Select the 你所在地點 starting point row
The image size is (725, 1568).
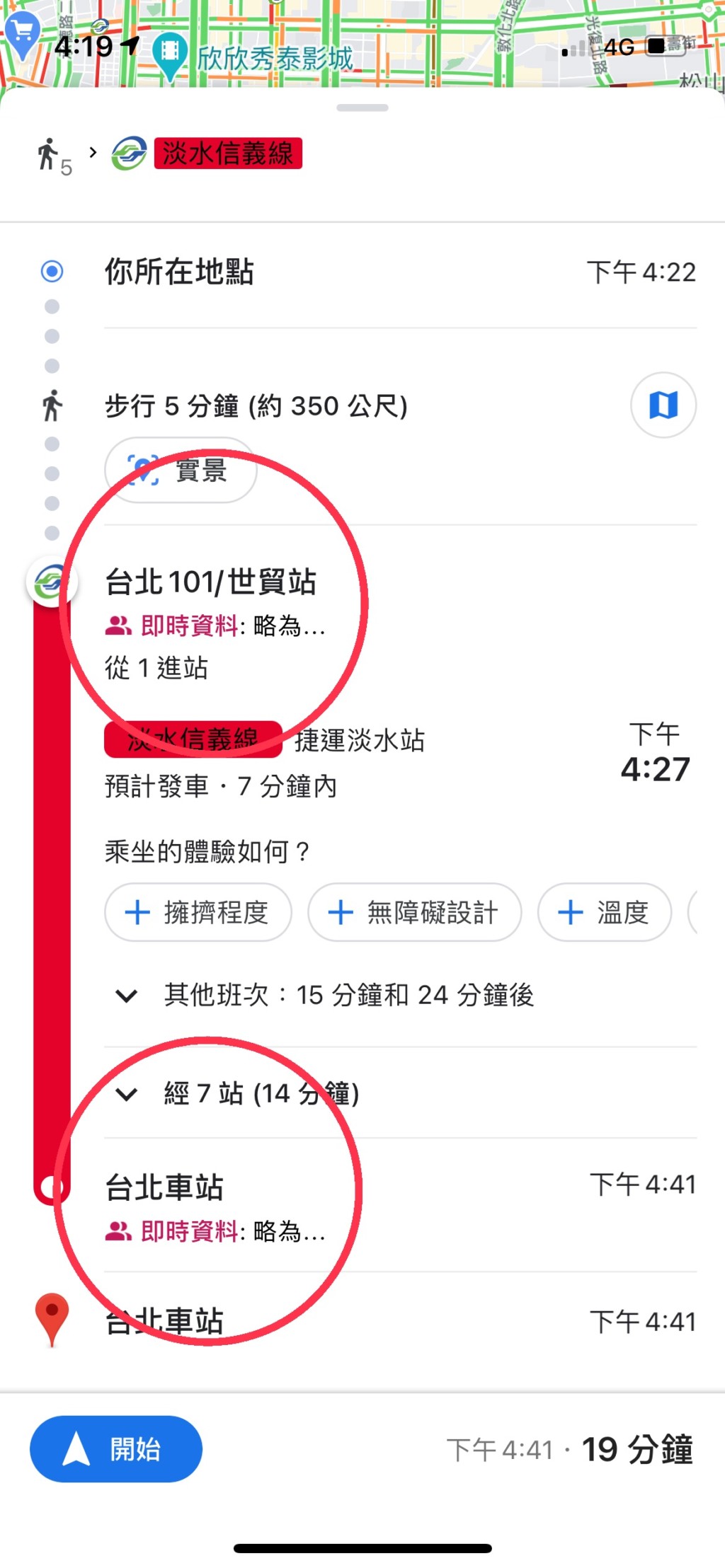click(x=180, y=272)
